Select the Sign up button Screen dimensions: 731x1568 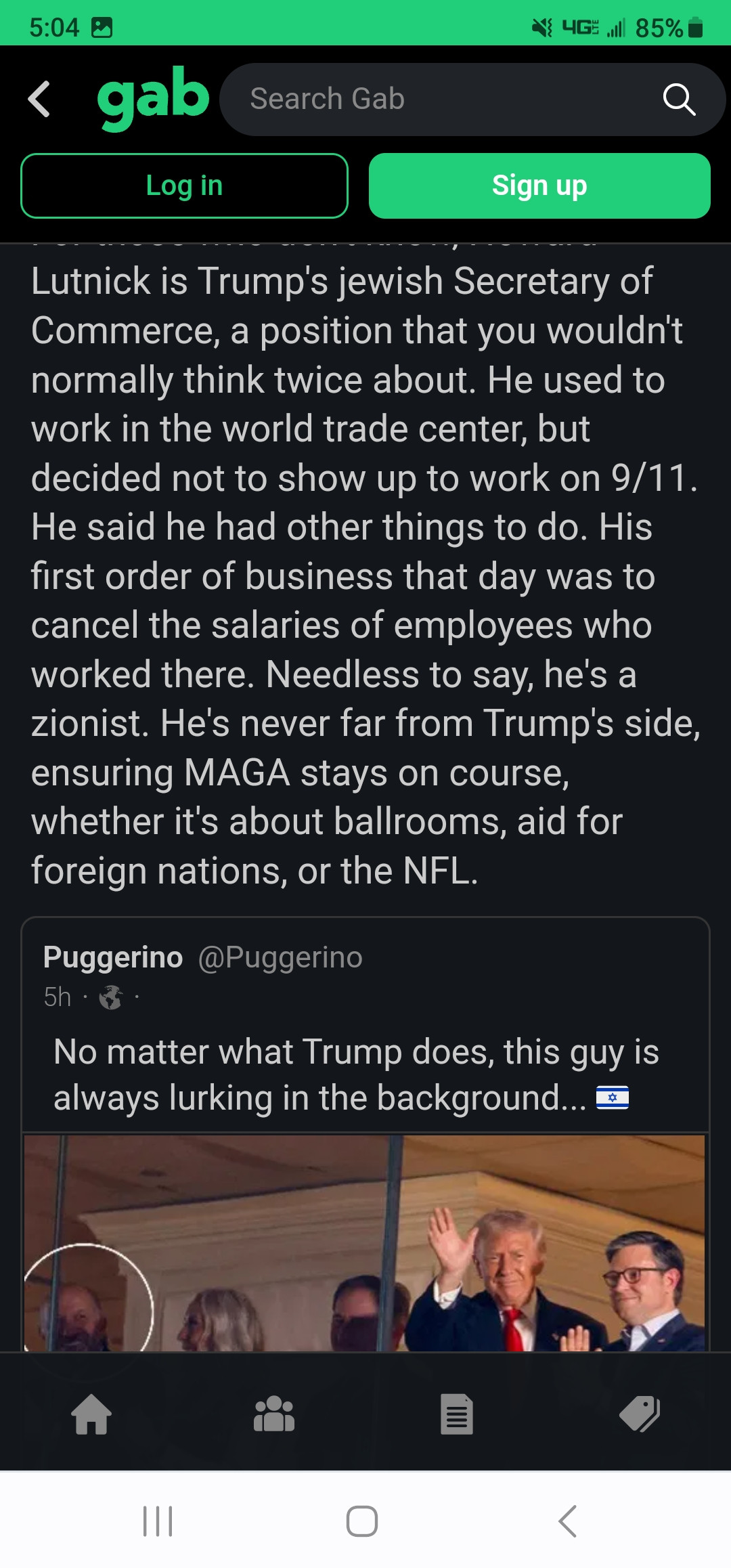[539, 186]
